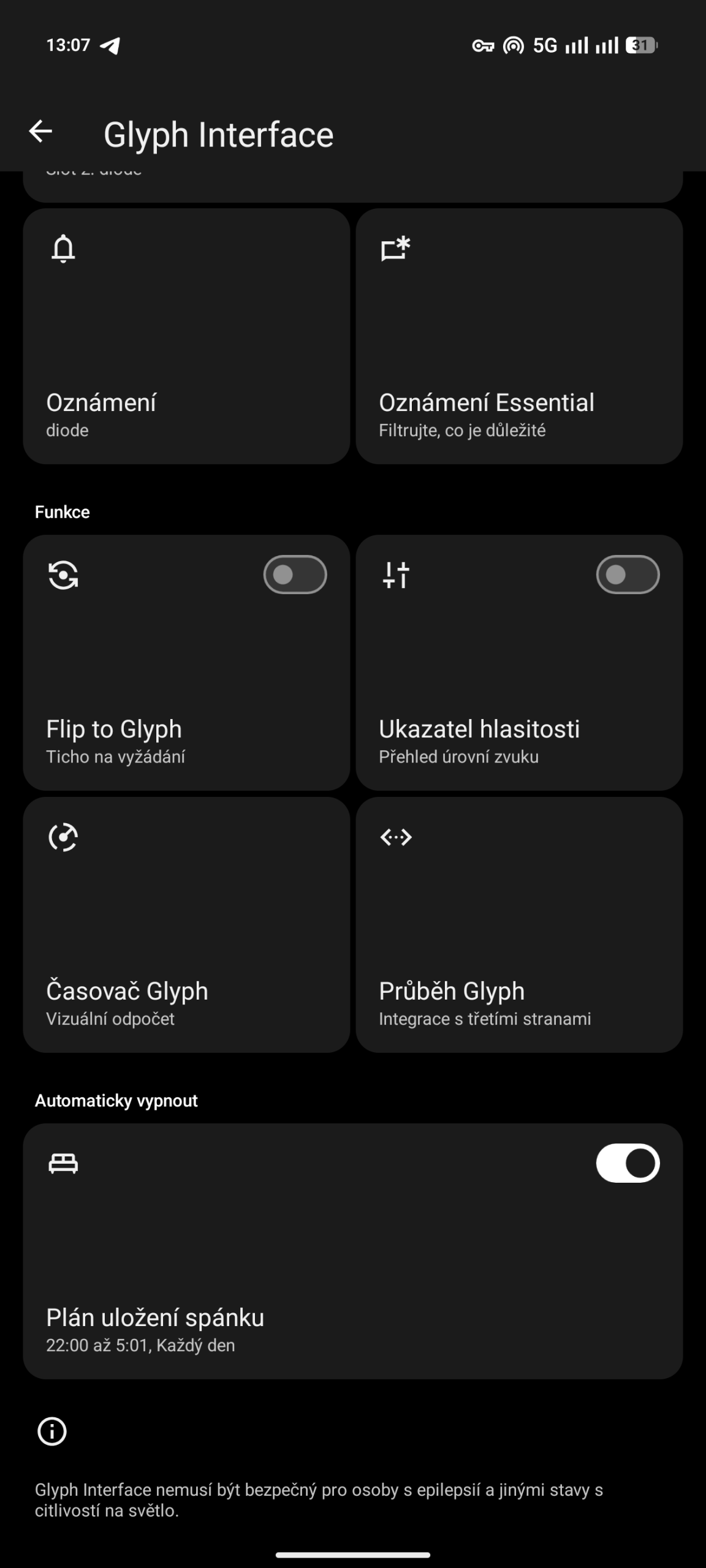This screenshot has height=1568, width=706.
Task: Open the Oznámení card
Action: click(x=186, y=337)
